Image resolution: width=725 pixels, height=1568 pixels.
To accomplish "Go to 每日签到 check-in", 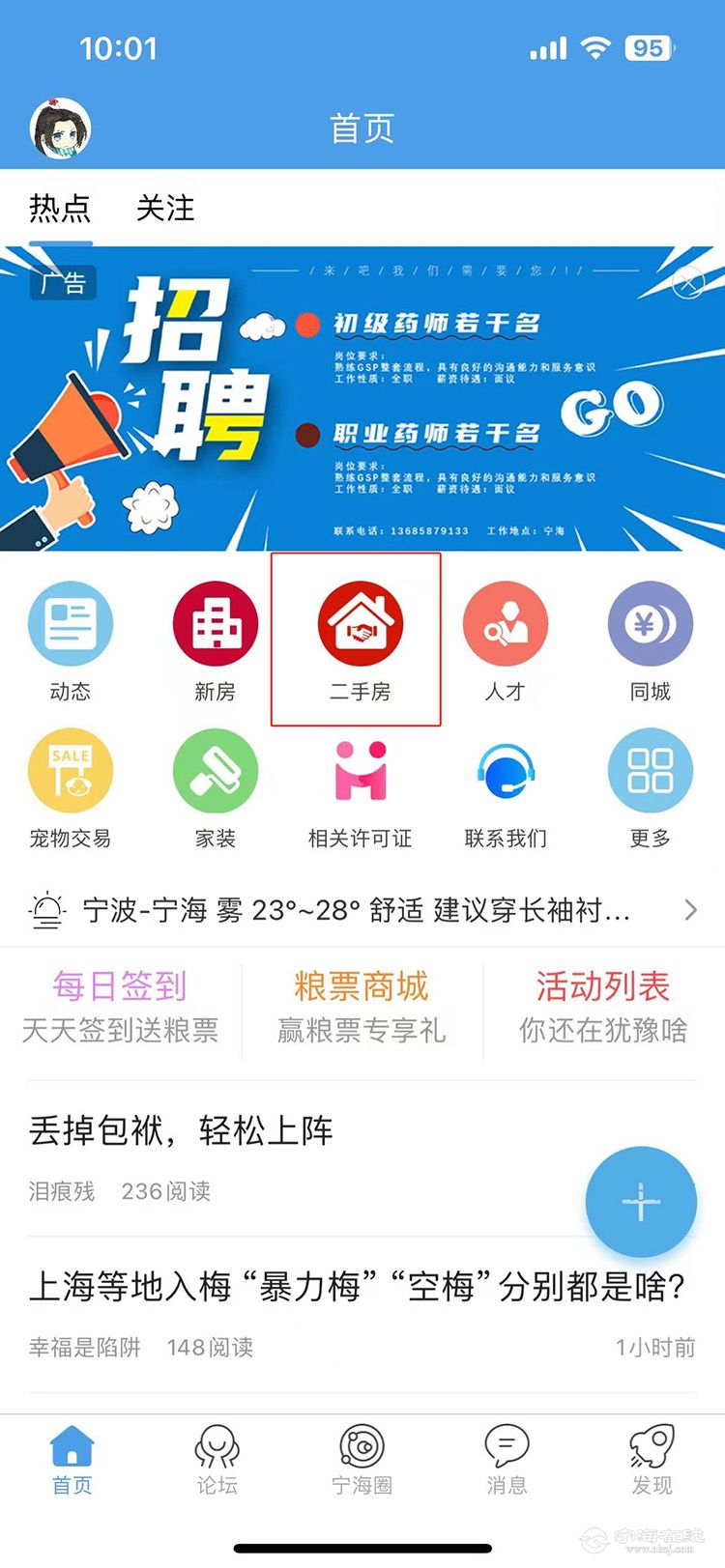I will [120, 1007].
